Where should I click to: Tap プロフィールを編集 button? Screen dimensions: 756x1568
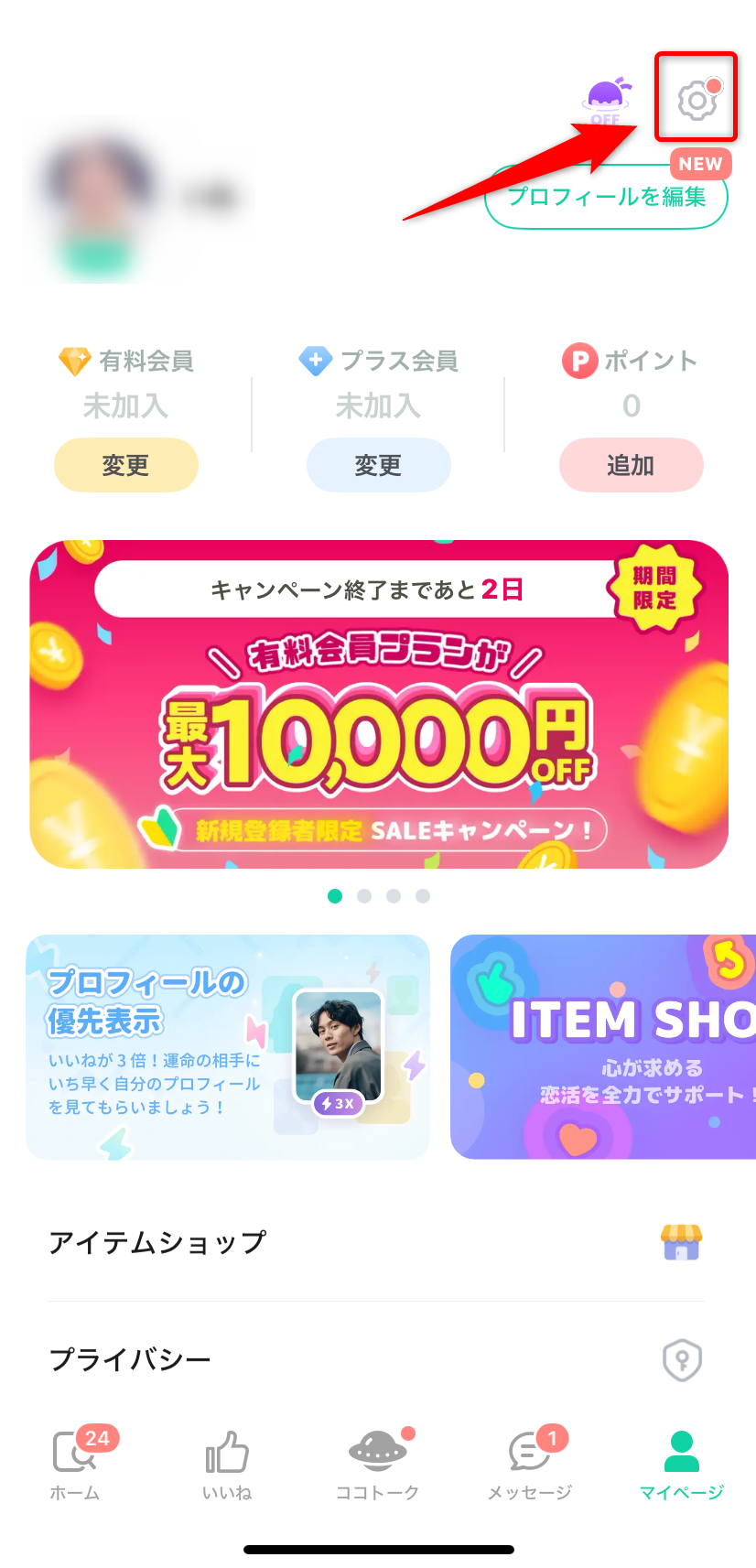606,198
